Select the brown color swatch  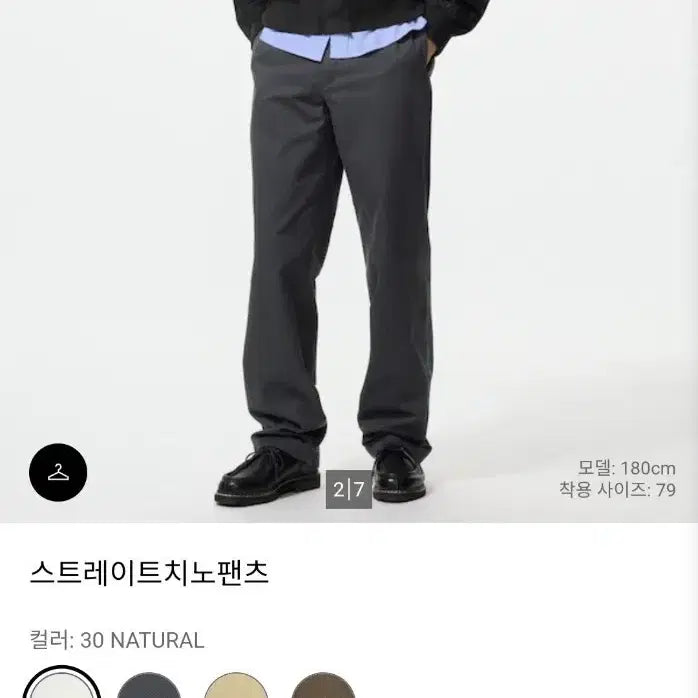323,686
